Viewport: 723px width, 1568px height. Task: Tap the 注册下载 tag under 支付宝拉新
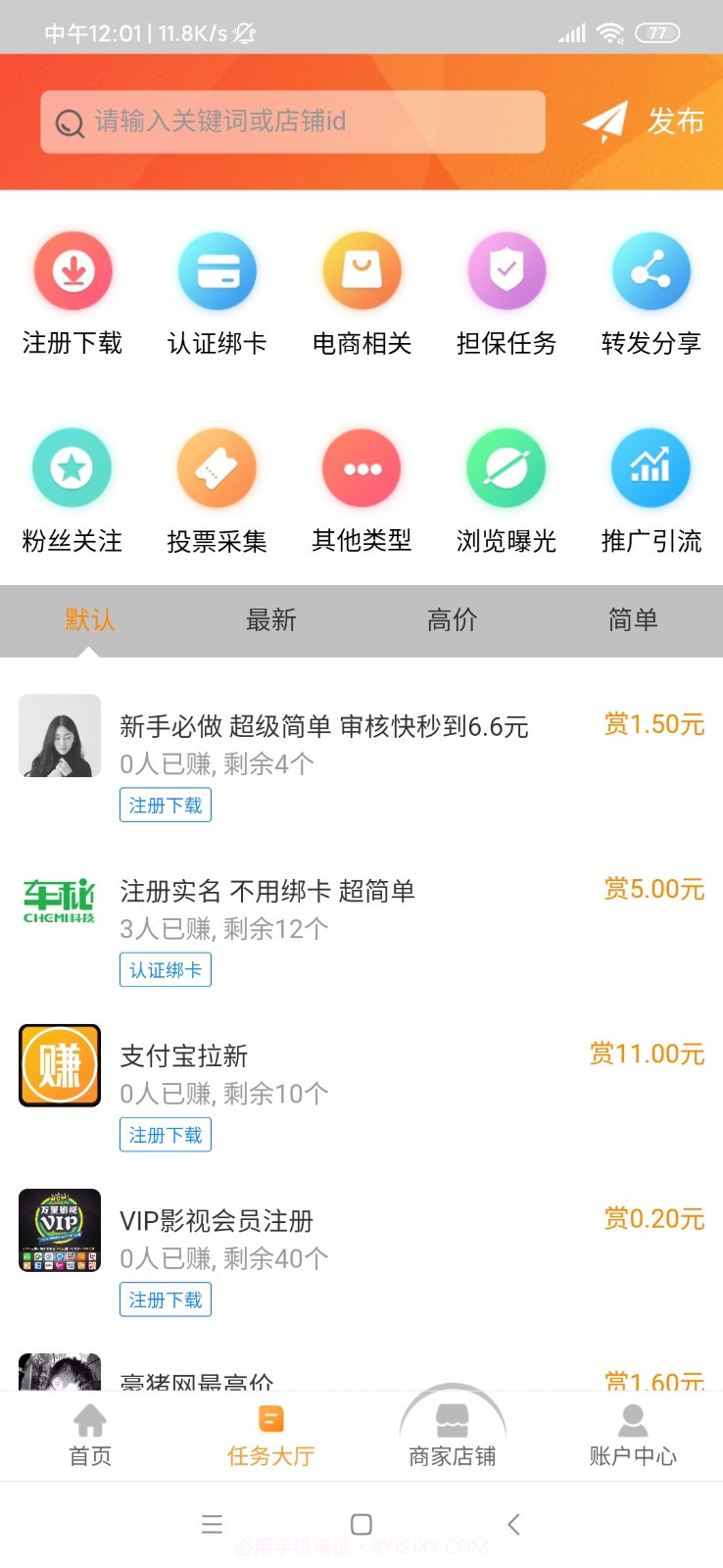pyautogui.click(x=165, y=1134)
